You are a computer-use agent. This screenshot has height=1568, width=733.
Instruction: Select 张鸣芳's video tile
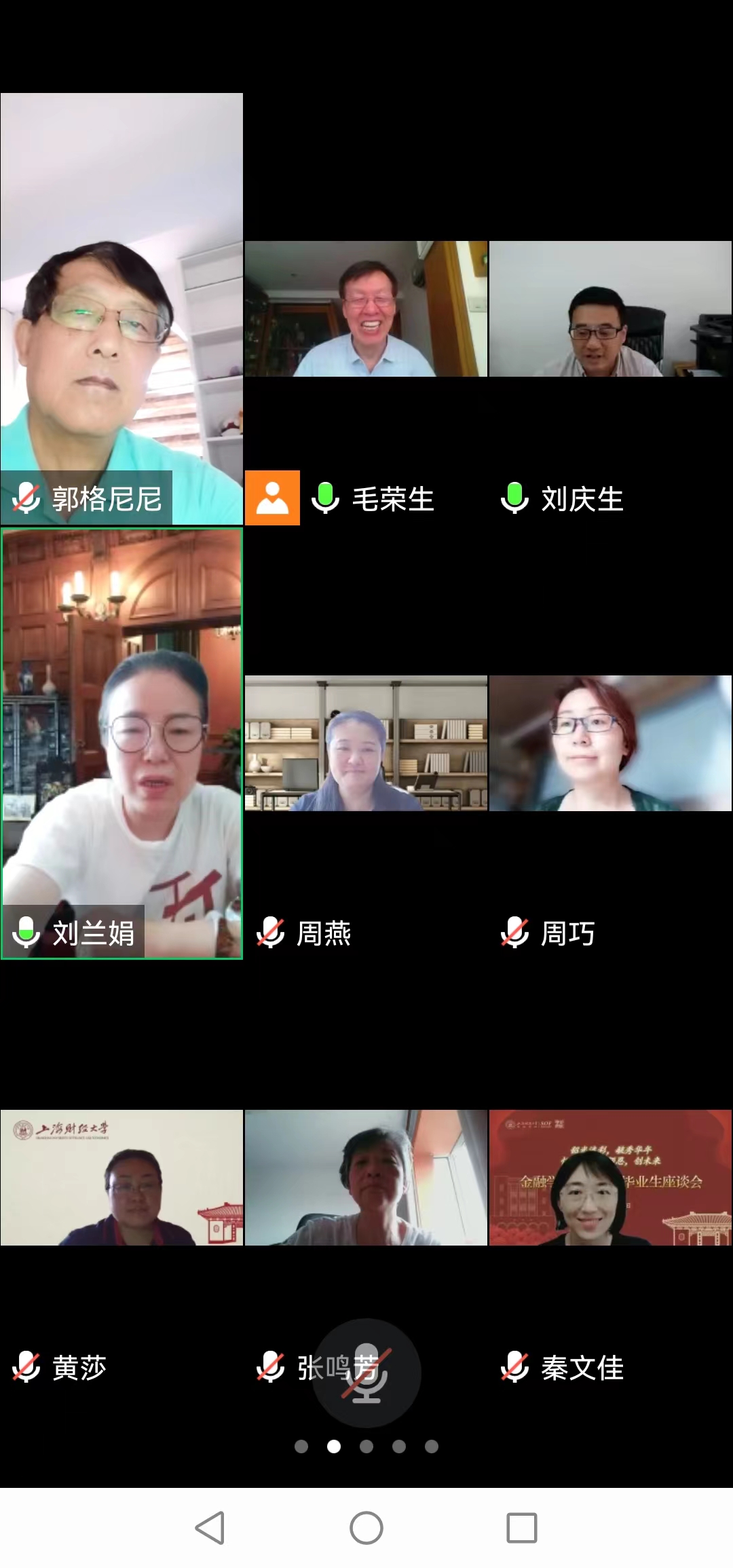pyautogui.click(x=366, y=1178)
